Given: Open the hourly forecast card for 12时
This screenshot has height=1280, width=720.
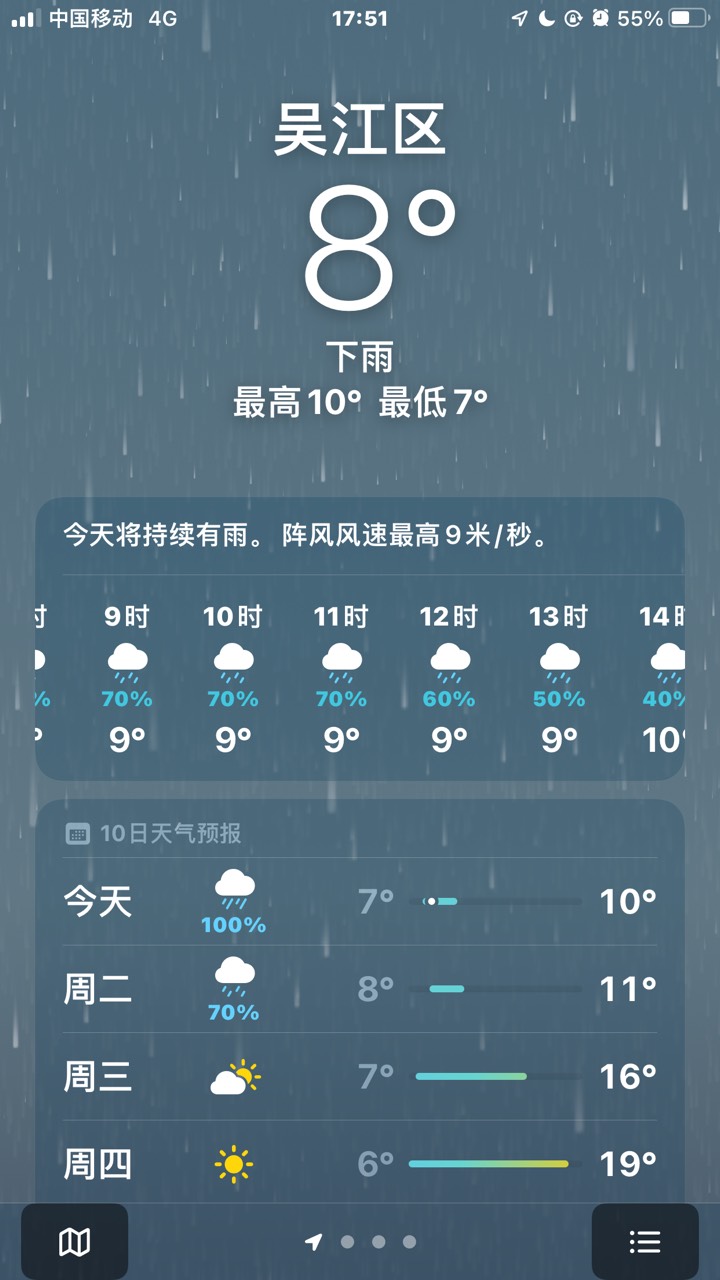Looking at the screenshot, I should [449, 678].
